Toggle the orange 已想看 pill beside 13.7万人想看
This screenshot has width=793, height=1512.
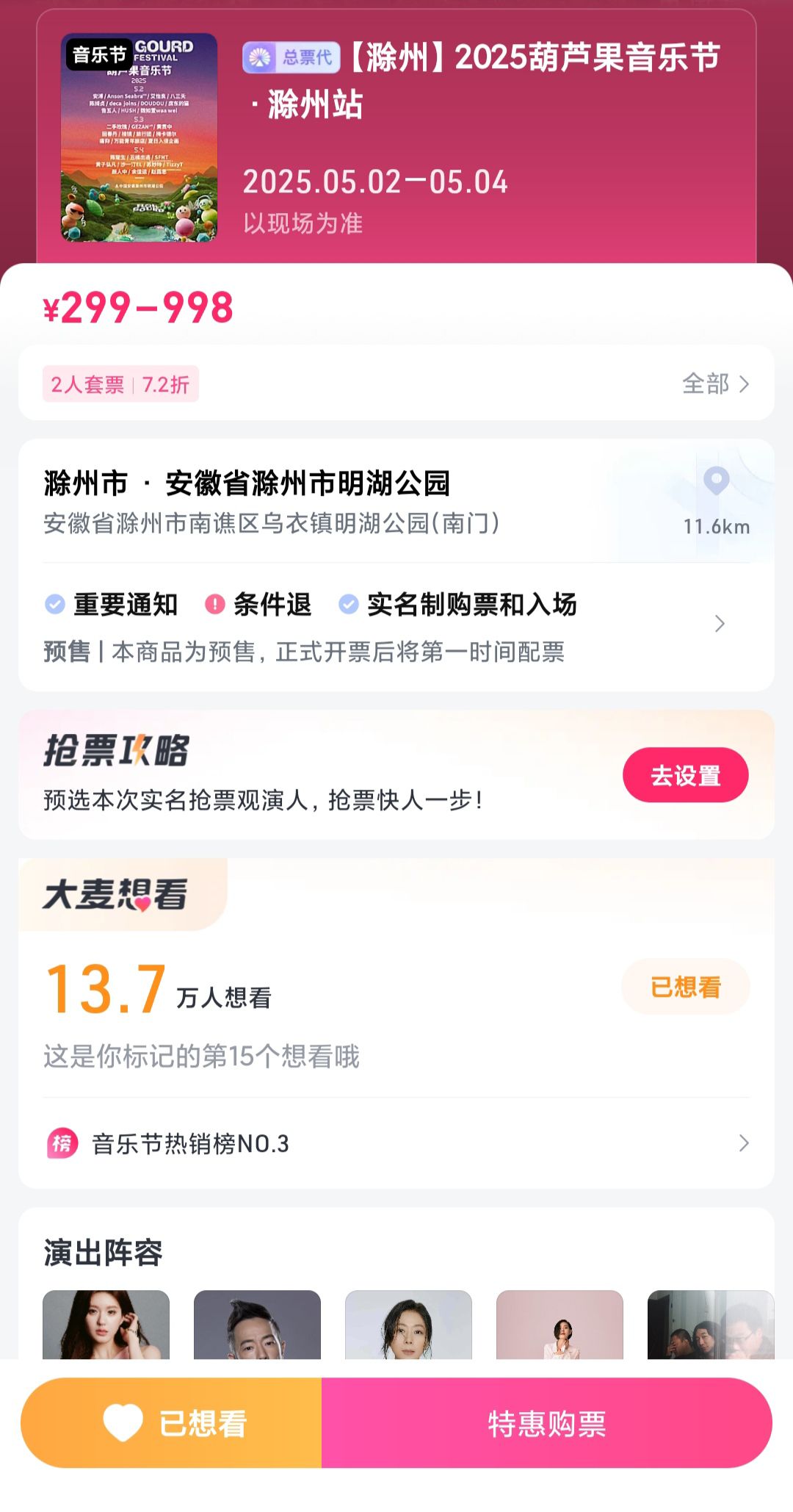click(685, 987)
